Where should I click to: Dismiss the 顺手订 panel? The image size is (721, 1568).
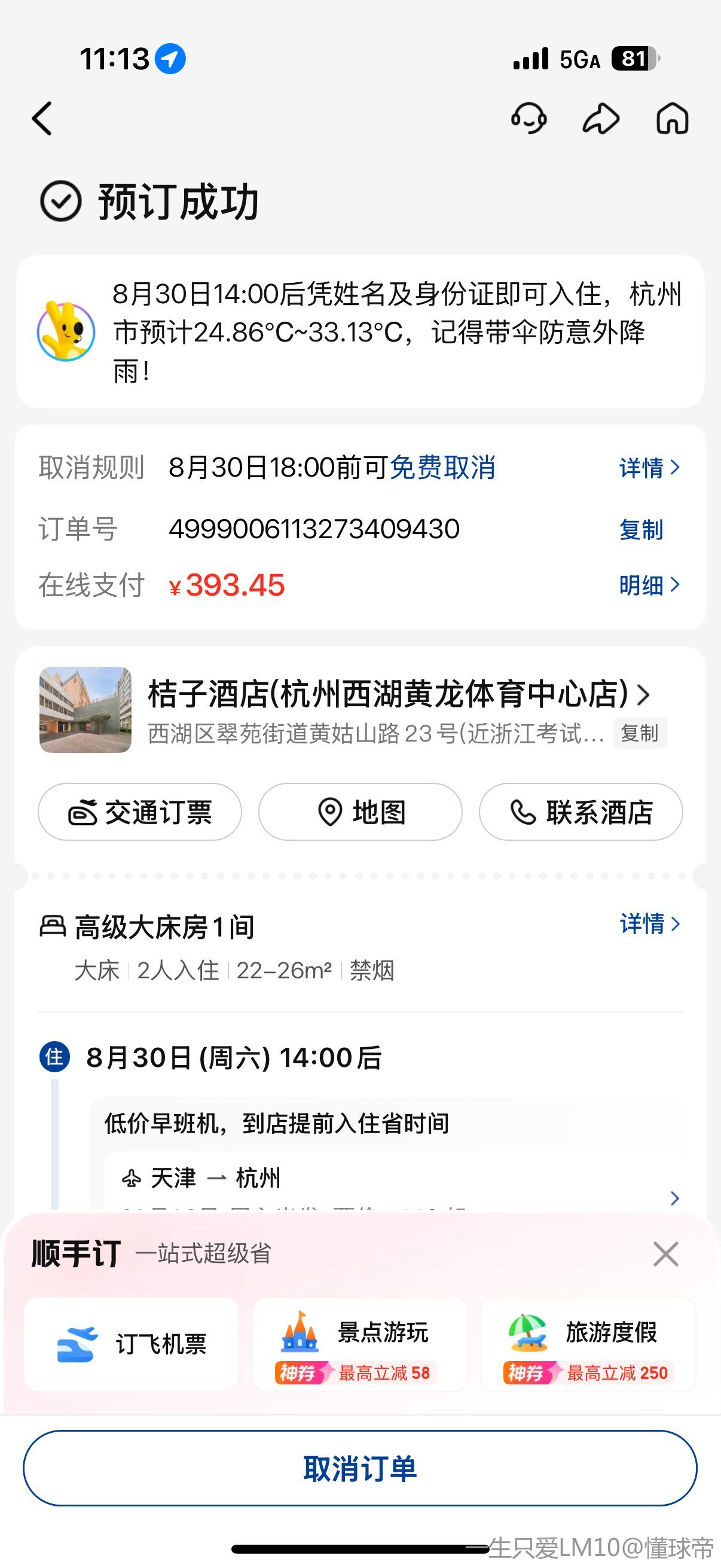pos(665,1254)
